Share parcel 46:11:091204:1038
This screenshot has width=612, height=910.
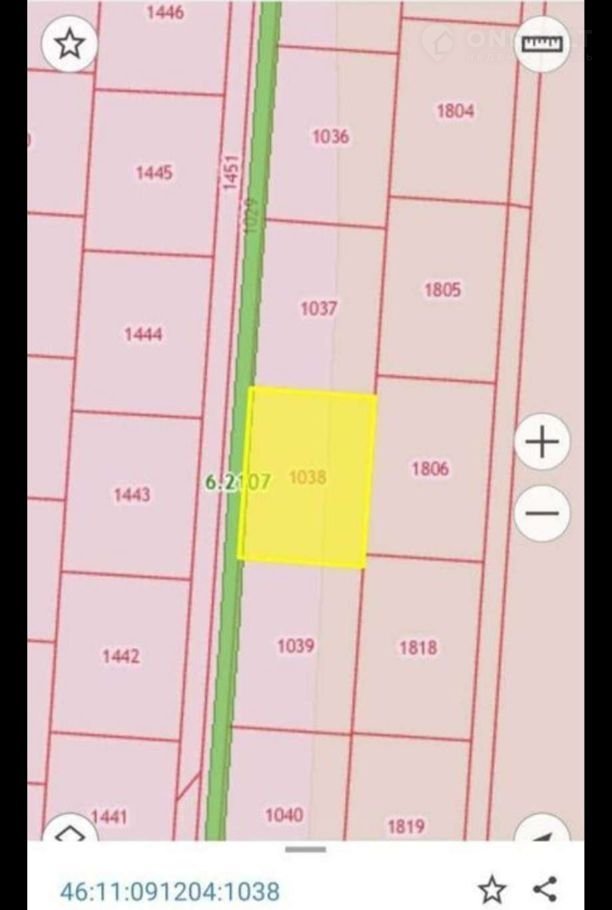coord(545,888)
